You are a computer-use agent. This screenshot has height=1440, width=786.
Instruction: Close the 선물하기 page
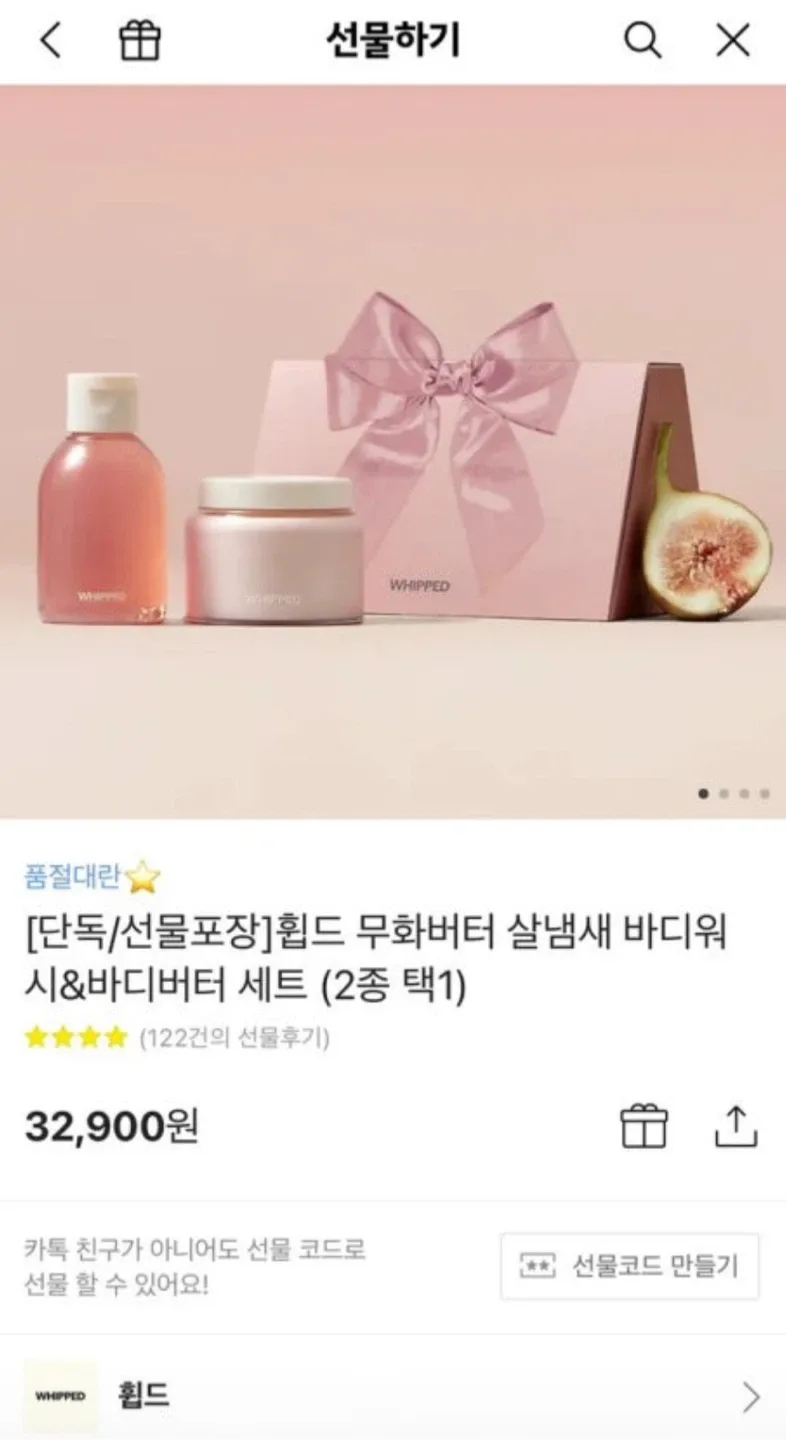click(733, 41)
